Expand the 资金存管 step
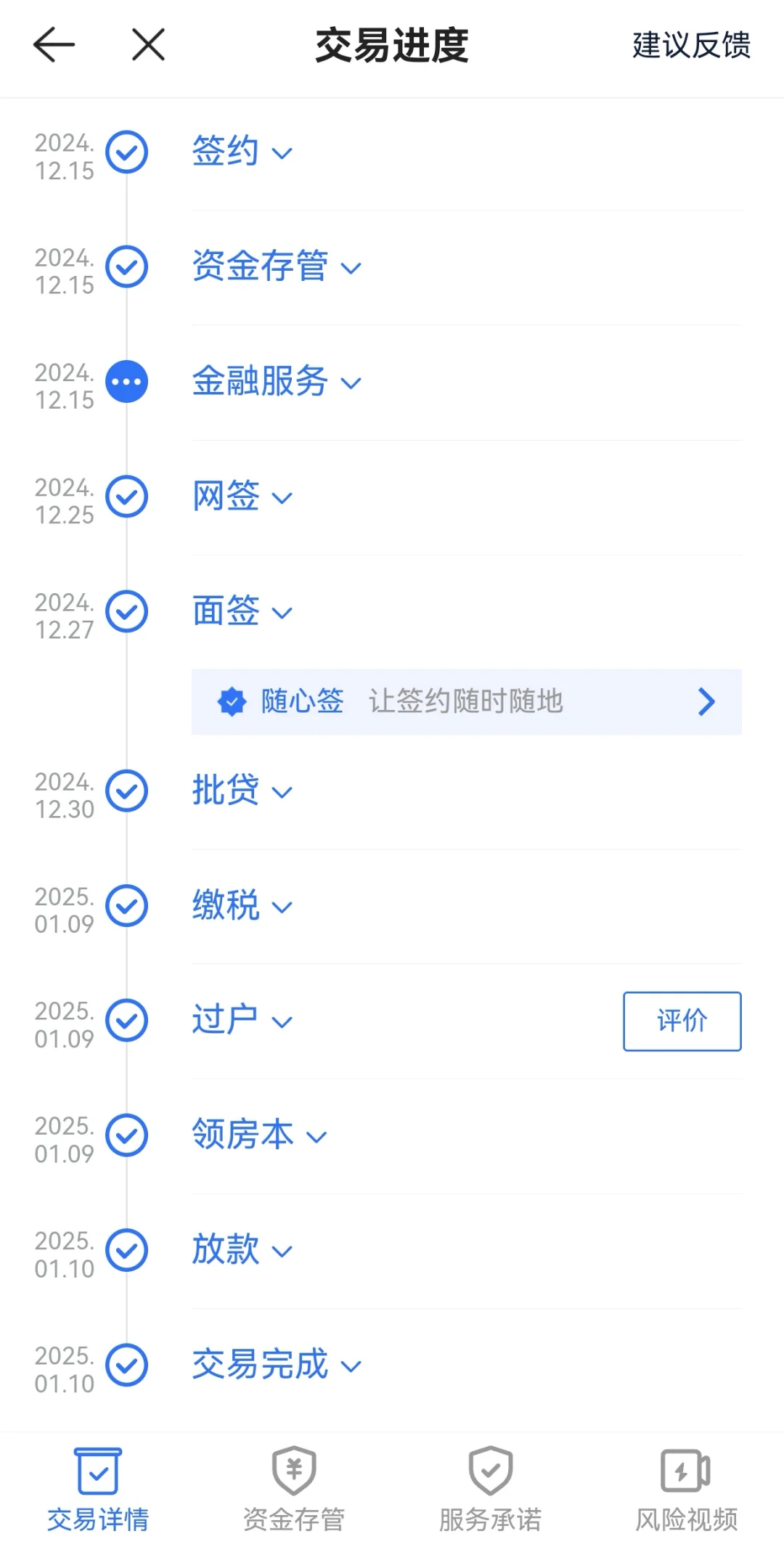 (276, 266)
